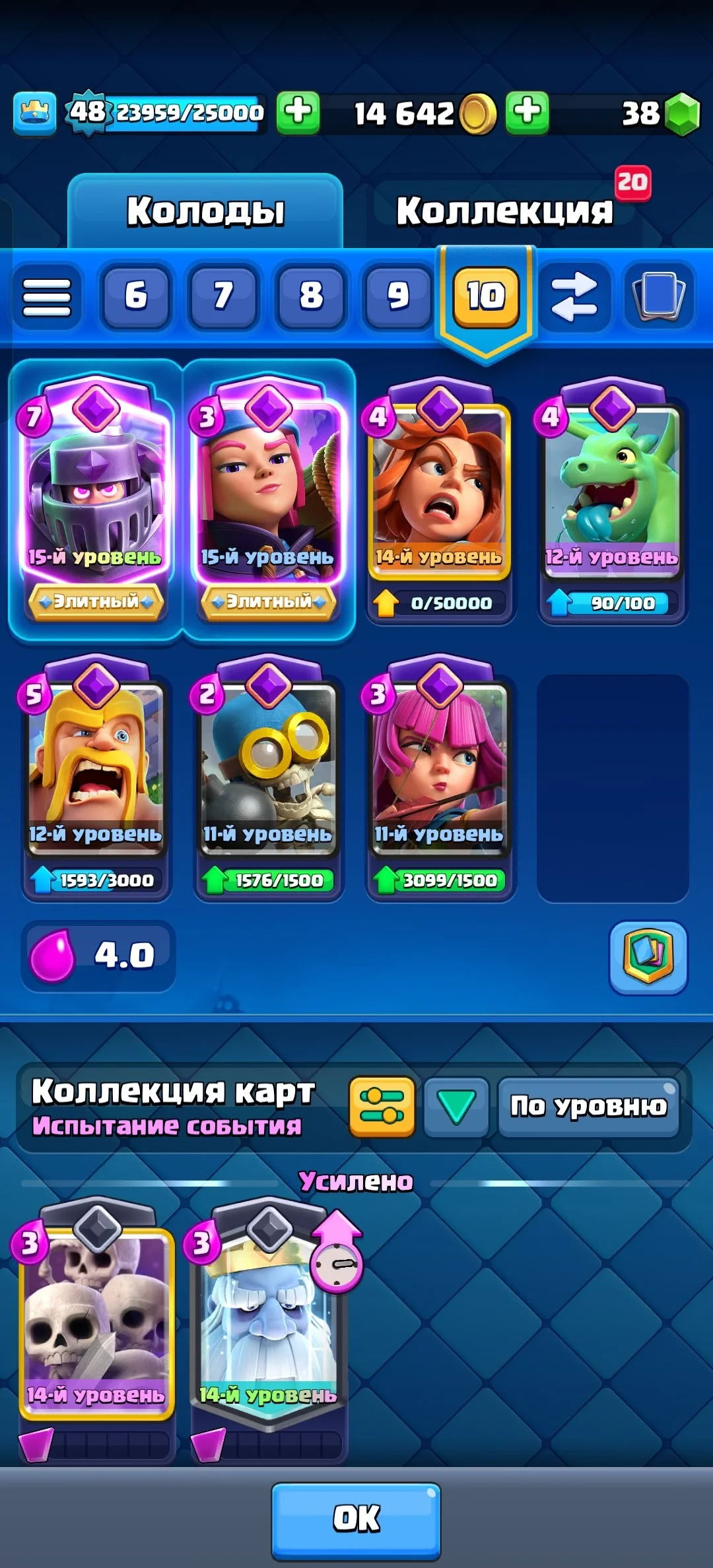Open the tower troop shield button
The width and height of the screenshot is (713, 1568).
tap(648, 957)
